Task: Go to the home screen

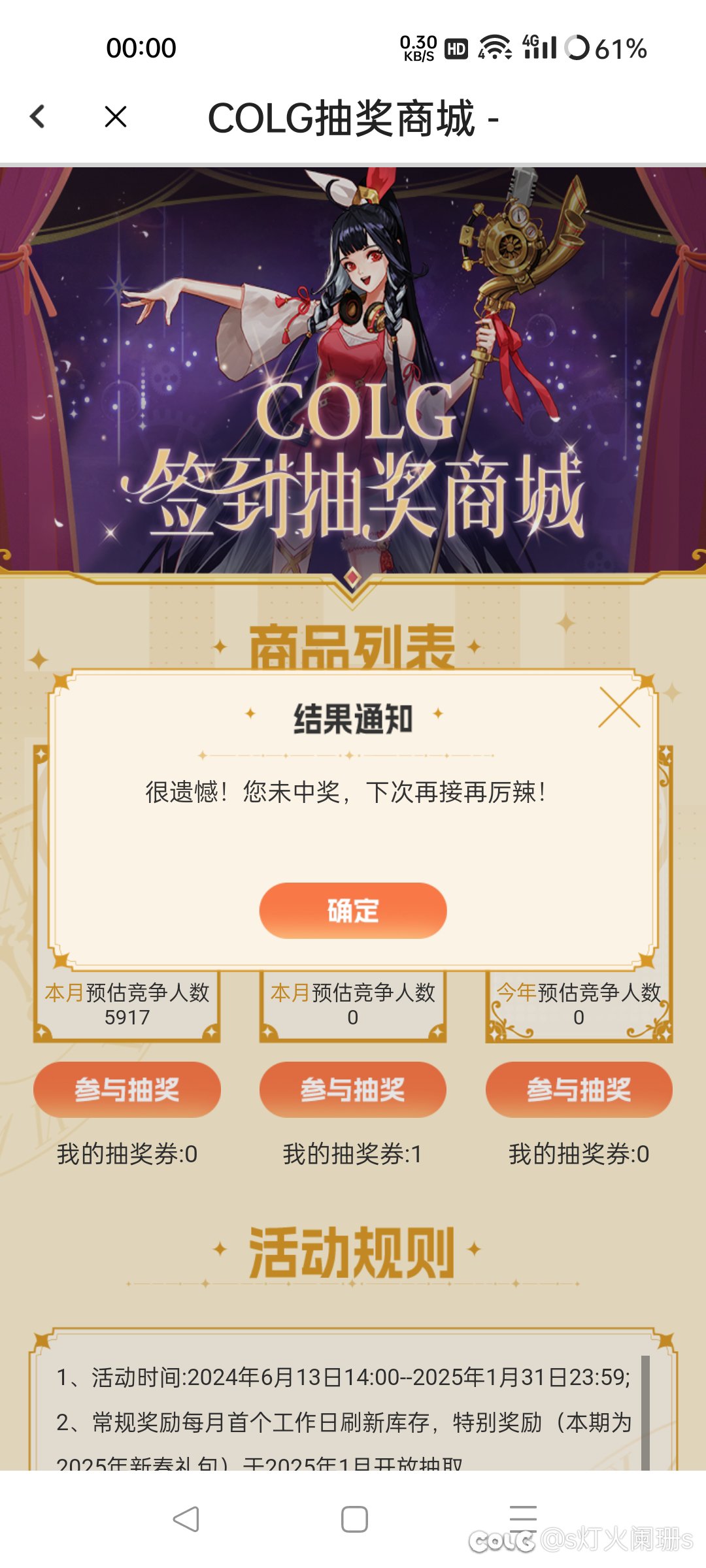Action: click(x=354, y=1519)
